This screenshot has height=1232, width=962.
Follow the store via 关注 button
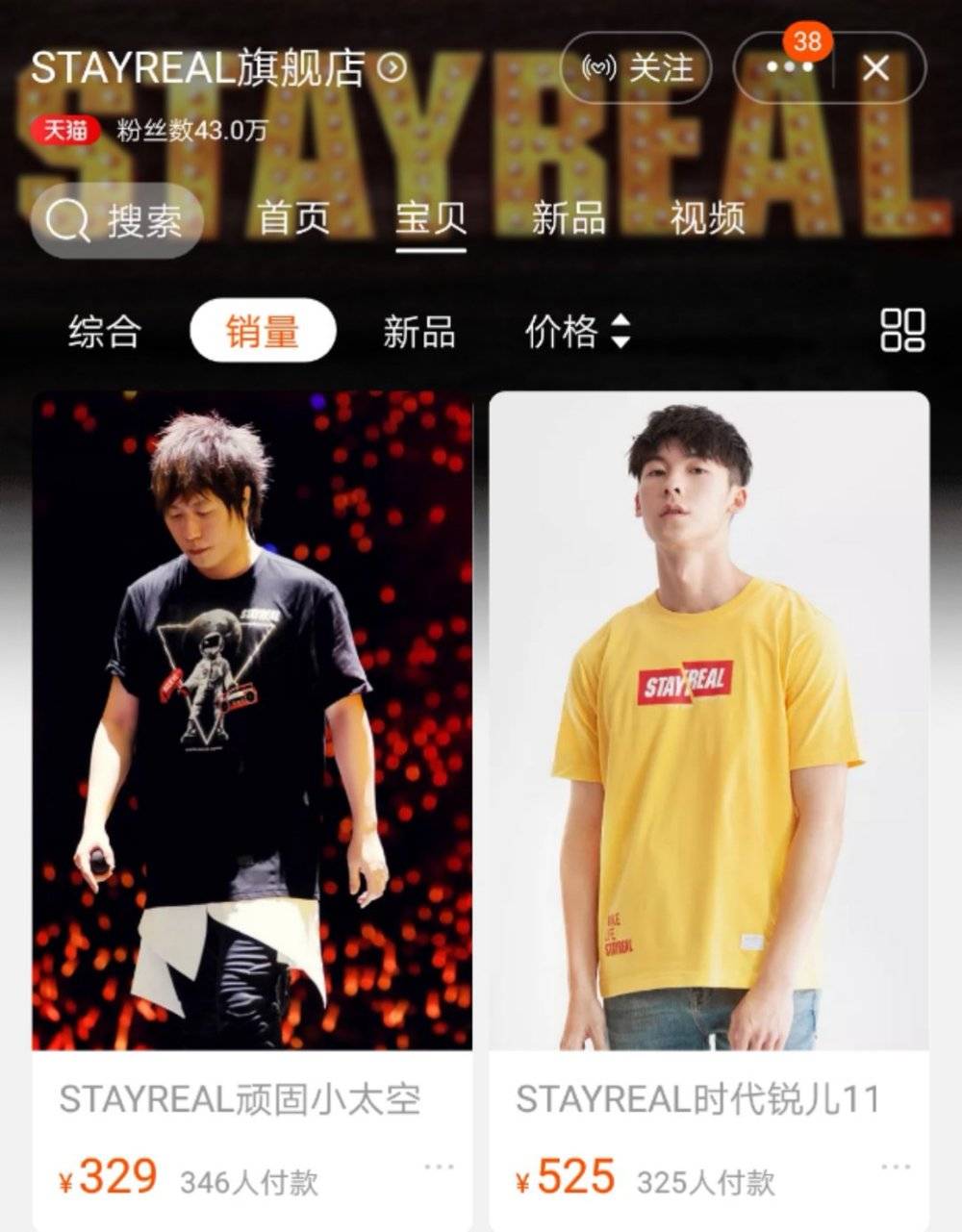(x=639, y=68)
